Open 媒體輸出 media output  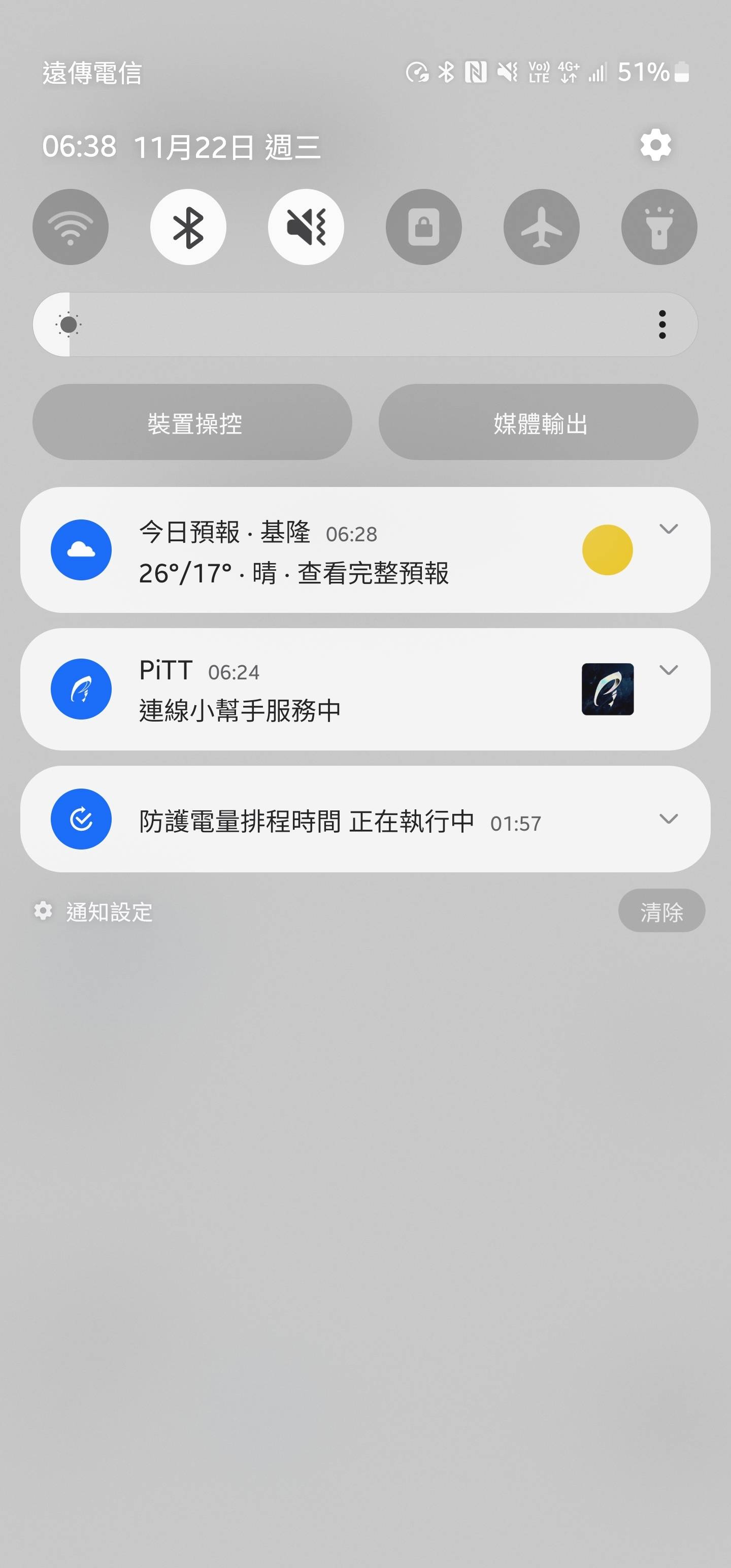point(538,422)
